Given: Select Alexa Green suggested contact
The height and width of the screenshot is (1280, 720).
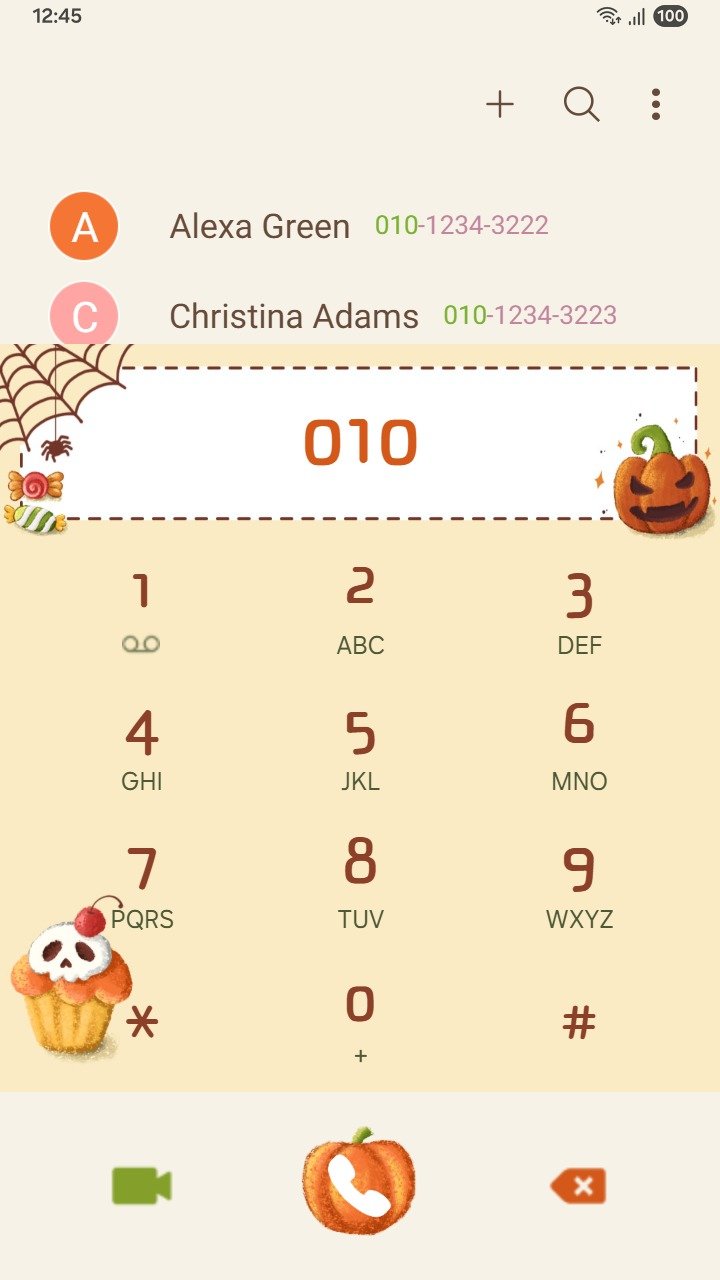Looking at the screenshot, I should [300, 227].
